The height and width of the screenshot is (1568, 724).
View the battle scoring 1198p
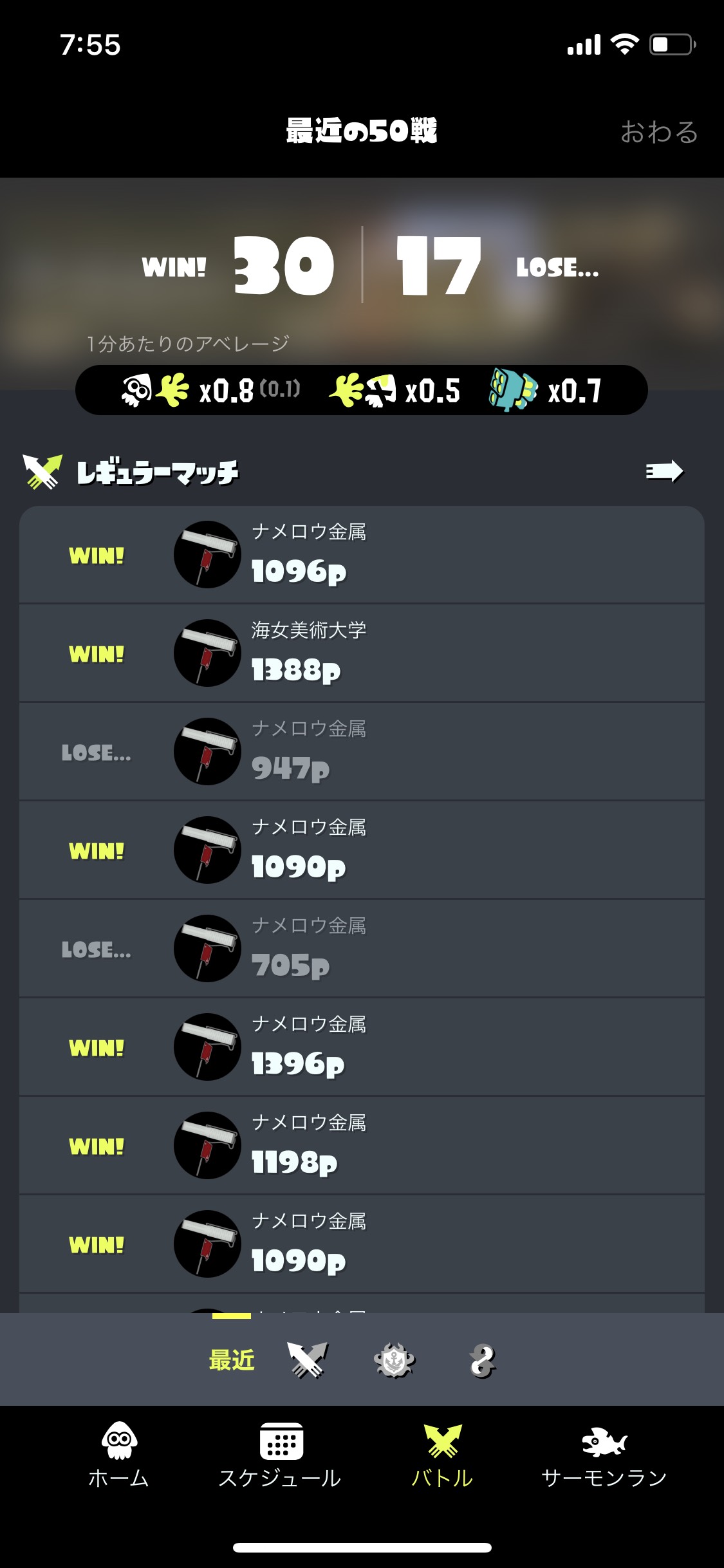pos(362,1145)
